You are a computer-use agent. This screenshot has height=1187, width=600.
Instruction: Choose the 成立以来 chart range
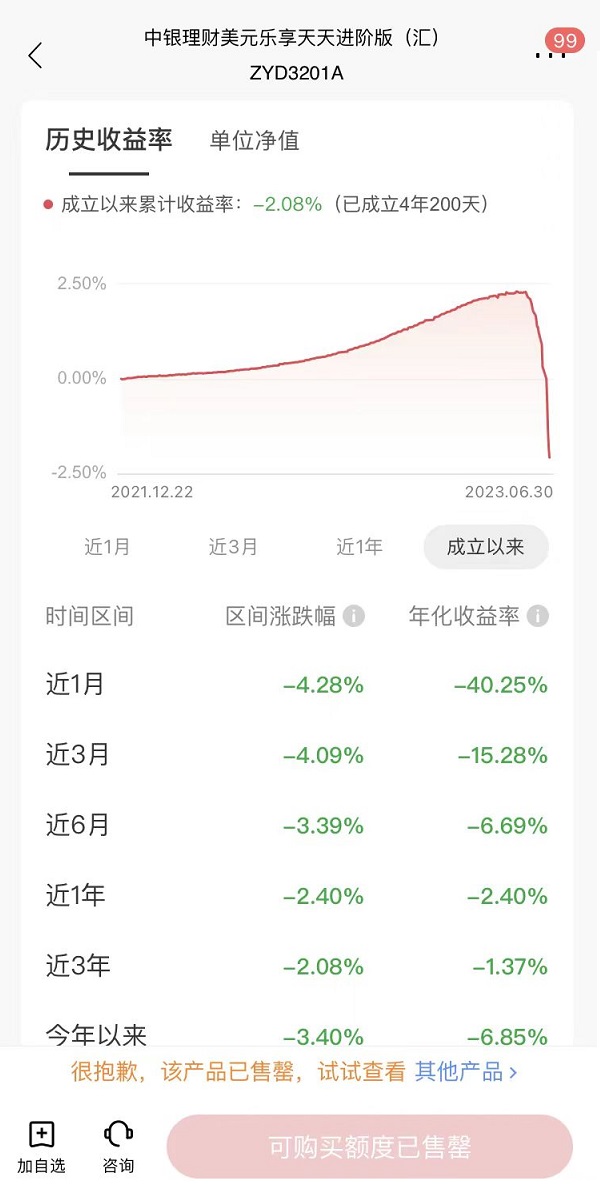[x=485, y=547]
